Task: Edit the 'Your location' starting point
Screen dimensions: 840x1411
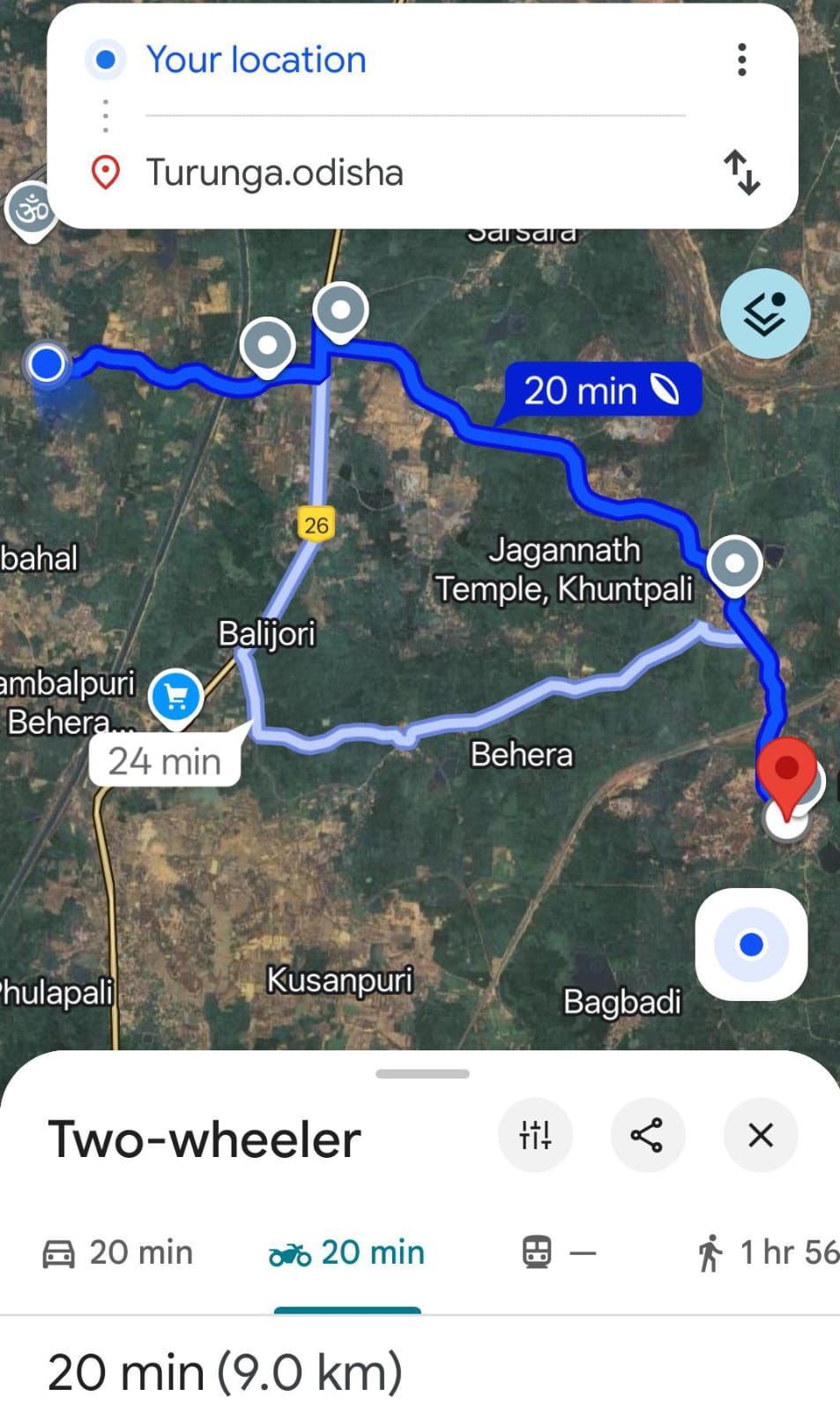Action: [256, 60]
